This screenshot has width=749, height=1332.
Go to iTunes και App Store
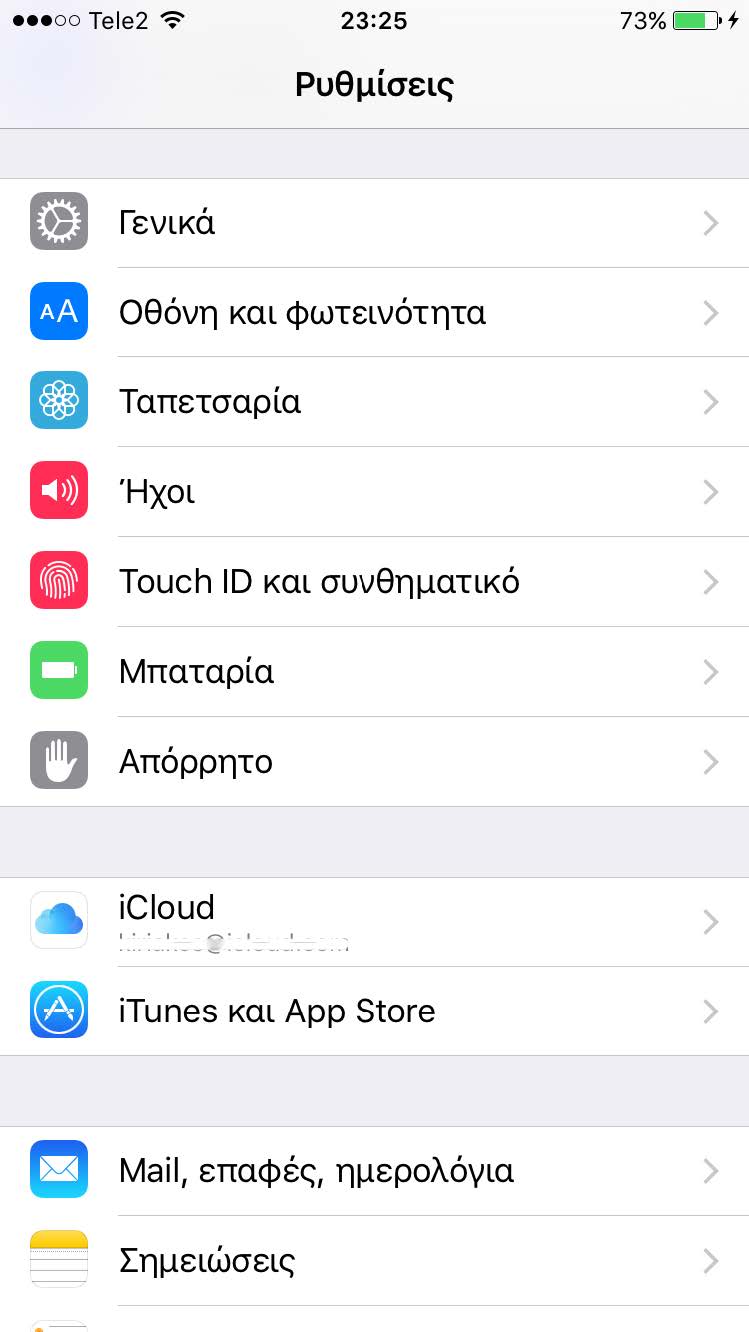pyautogui.click(x=374, y=1011)
